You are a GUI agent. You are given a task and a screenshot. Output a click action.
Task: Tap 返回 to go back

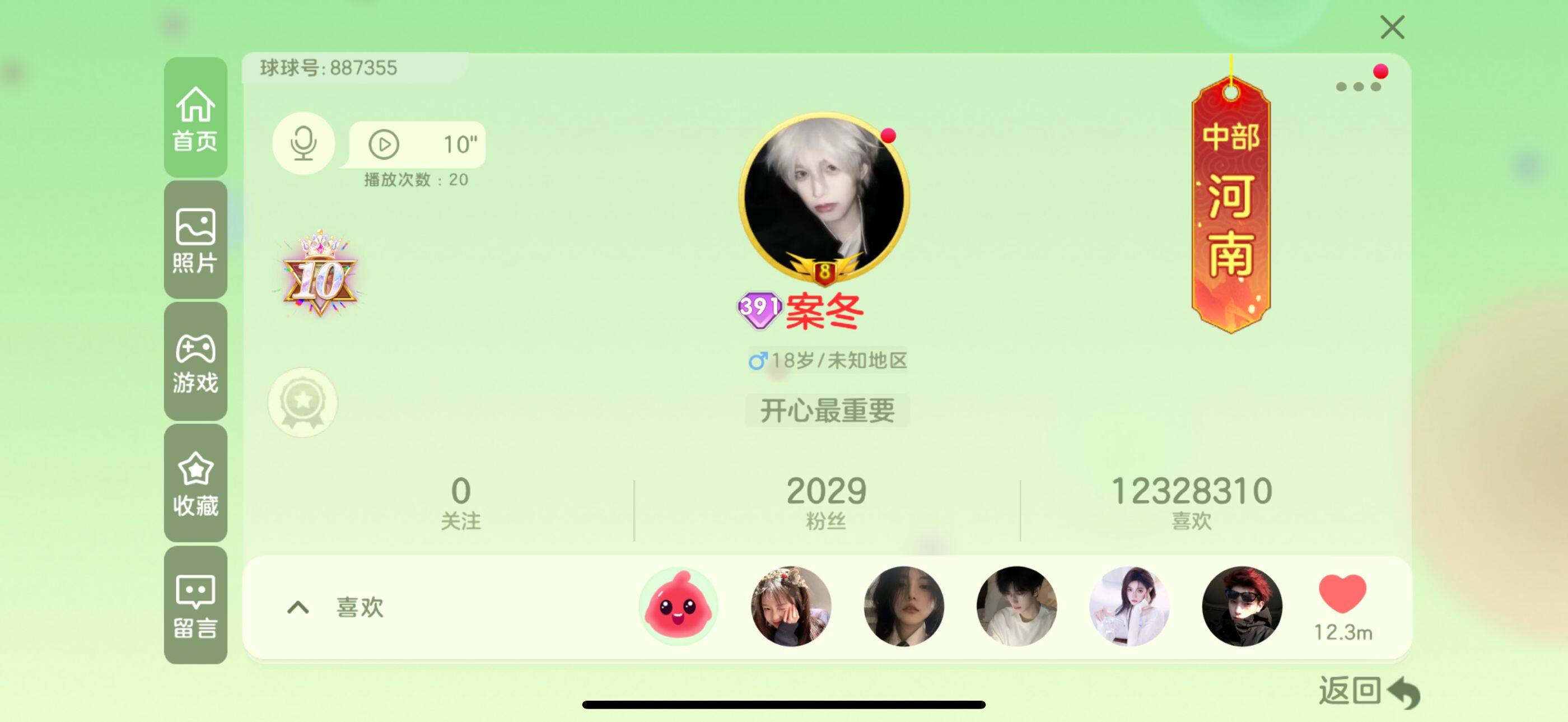tap(1368, 692)
